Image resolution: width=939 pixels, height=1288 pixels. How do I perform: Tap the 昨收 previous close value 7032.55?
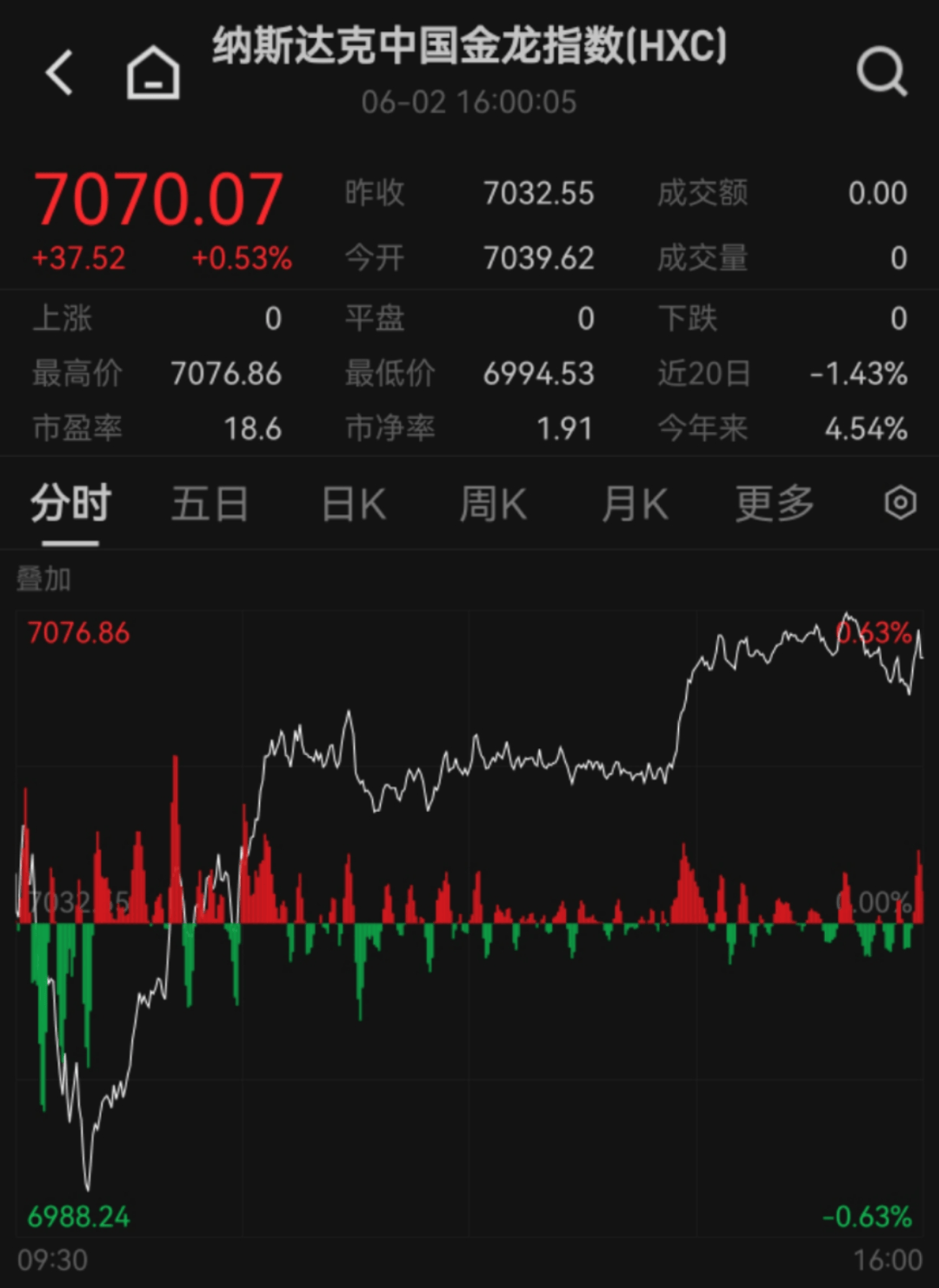click(x=539, y=194)
